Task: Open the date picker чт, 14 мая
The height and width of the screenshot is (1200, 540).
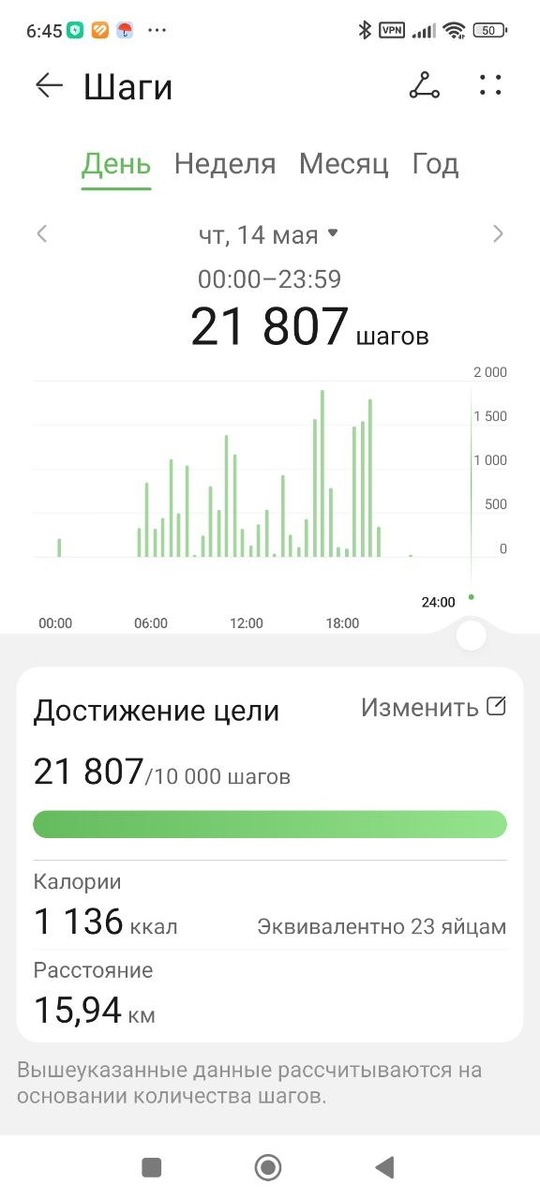Action: point(269,235)
